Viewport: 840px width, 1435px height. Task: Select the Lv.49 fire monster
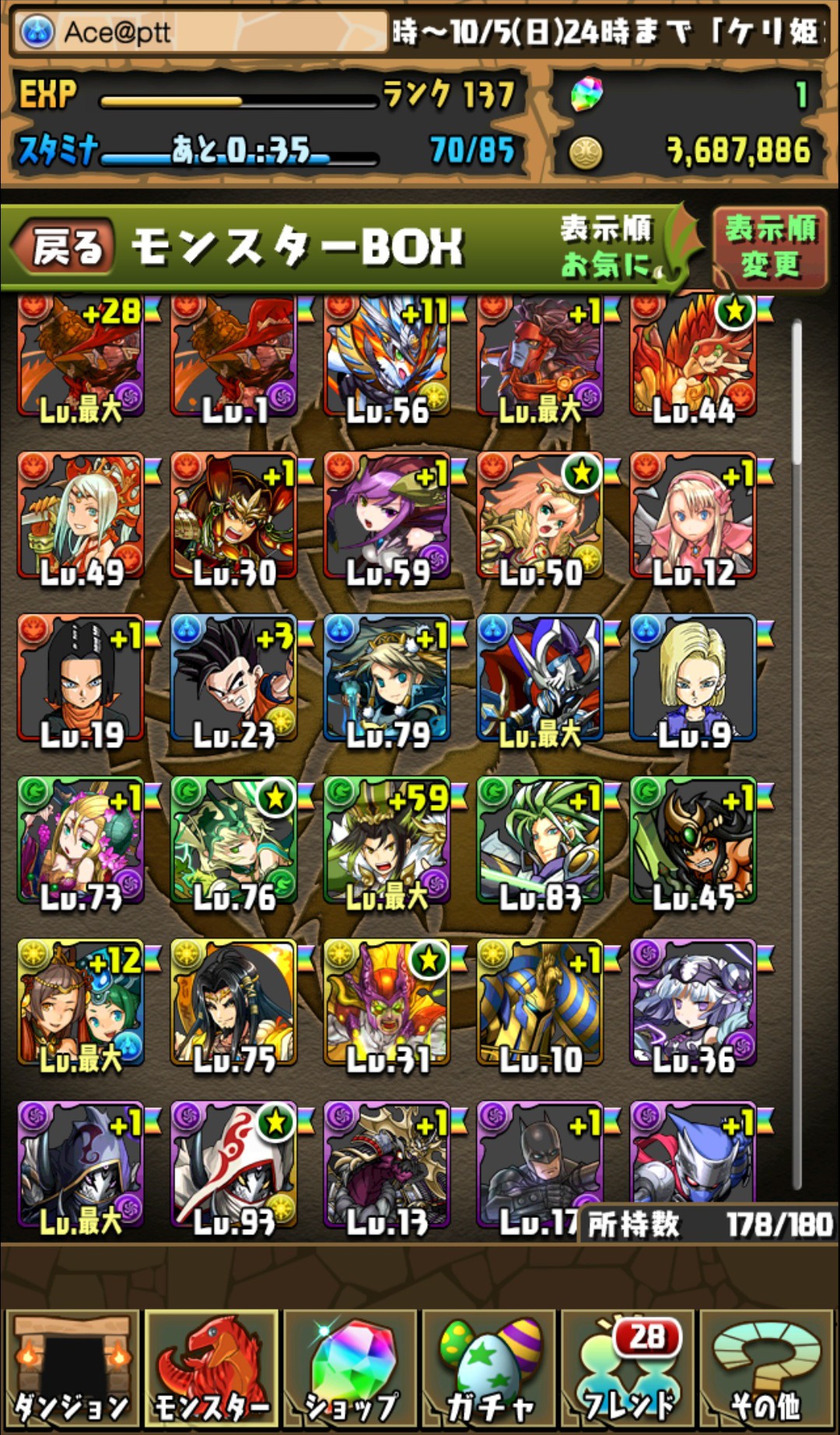pyautogui.click(x=81, y=517)
